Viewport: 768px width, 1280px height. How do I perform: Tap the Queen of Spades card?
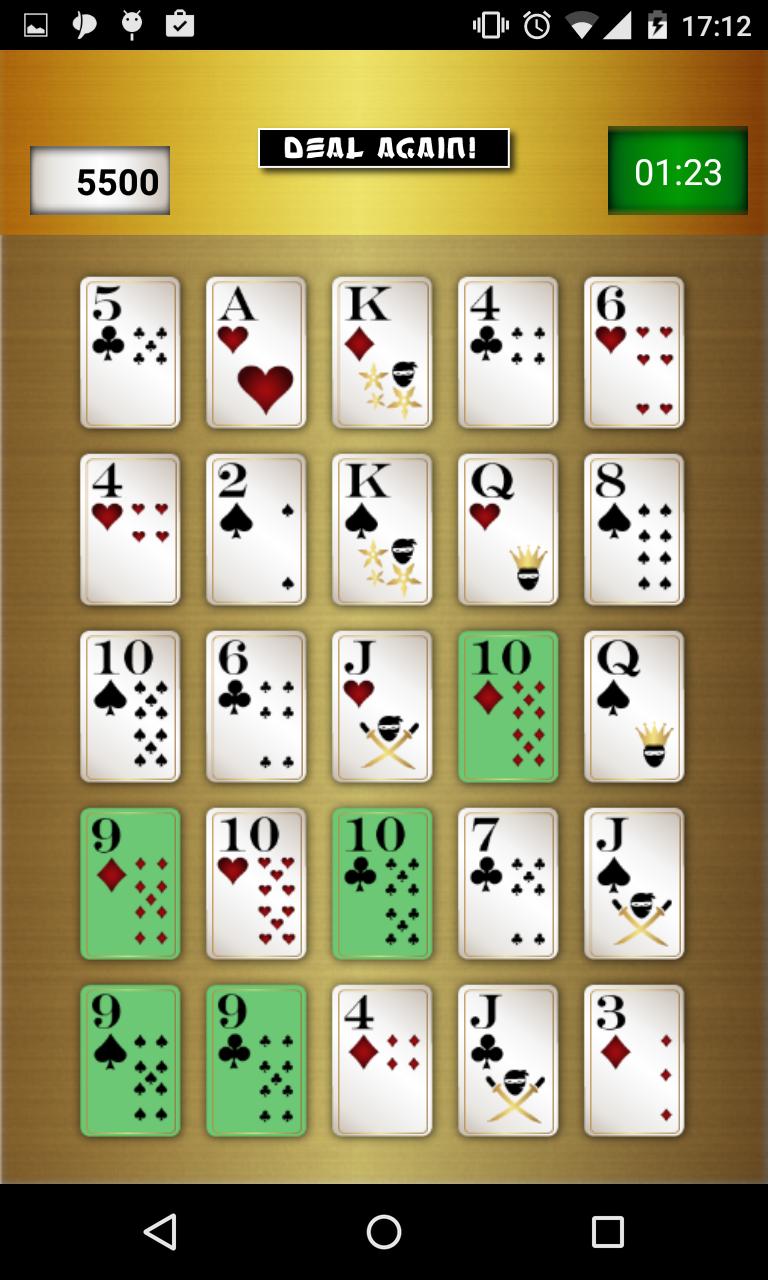[634, 707]
